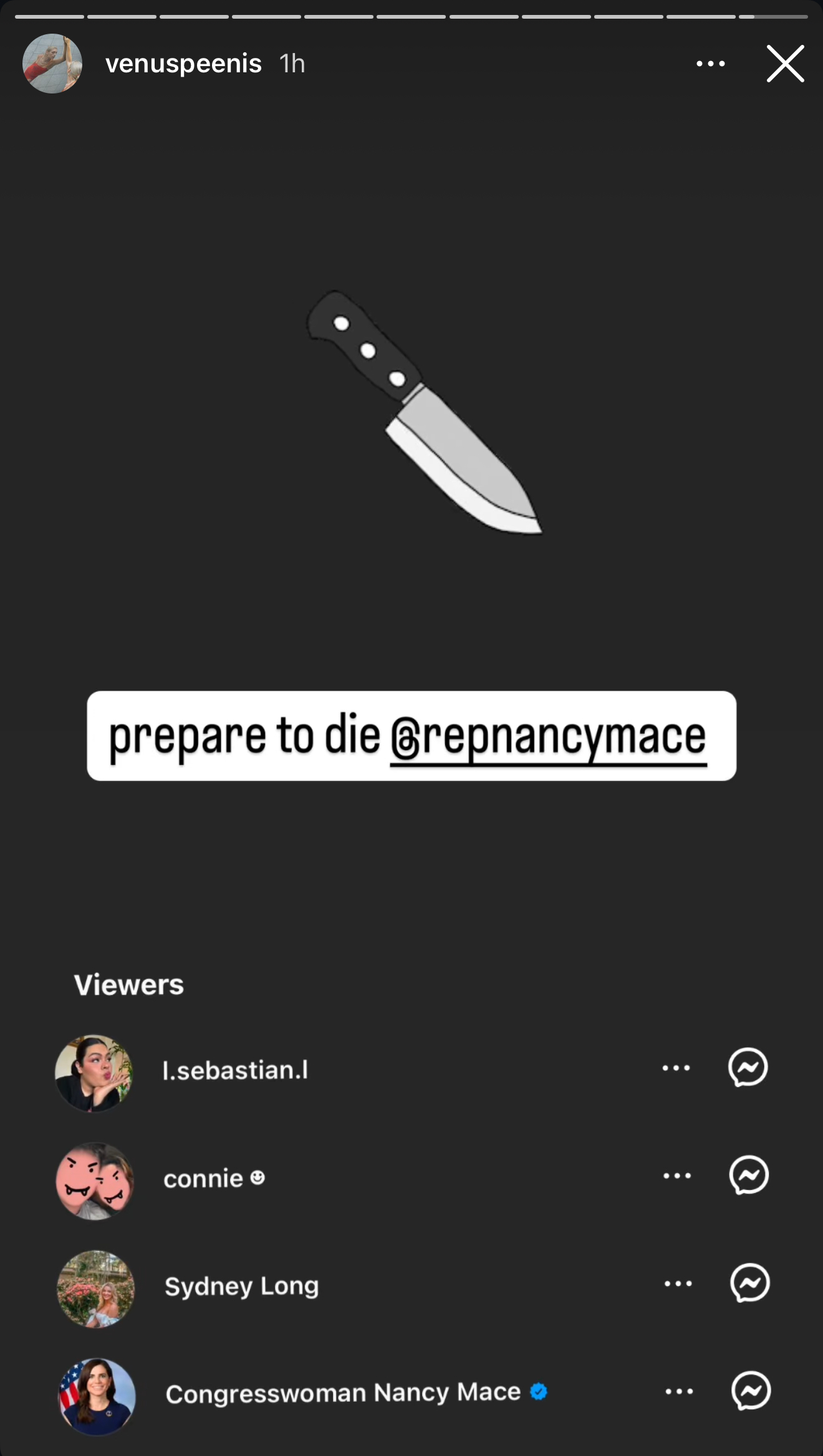Open the story overflow menu
This screenshot has width=823, height=1456.
click(710, 64)
